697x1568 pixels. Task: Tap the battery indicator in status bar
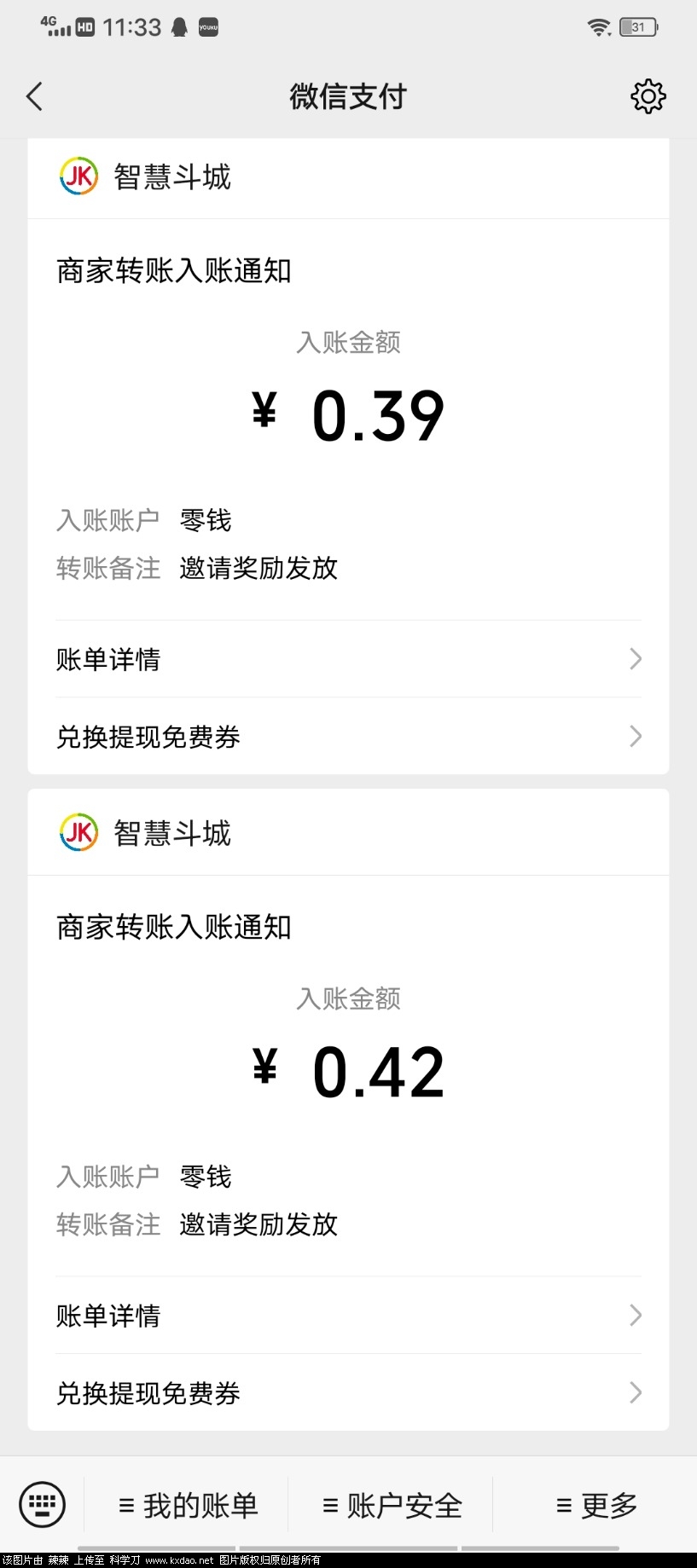coord(635,27)
